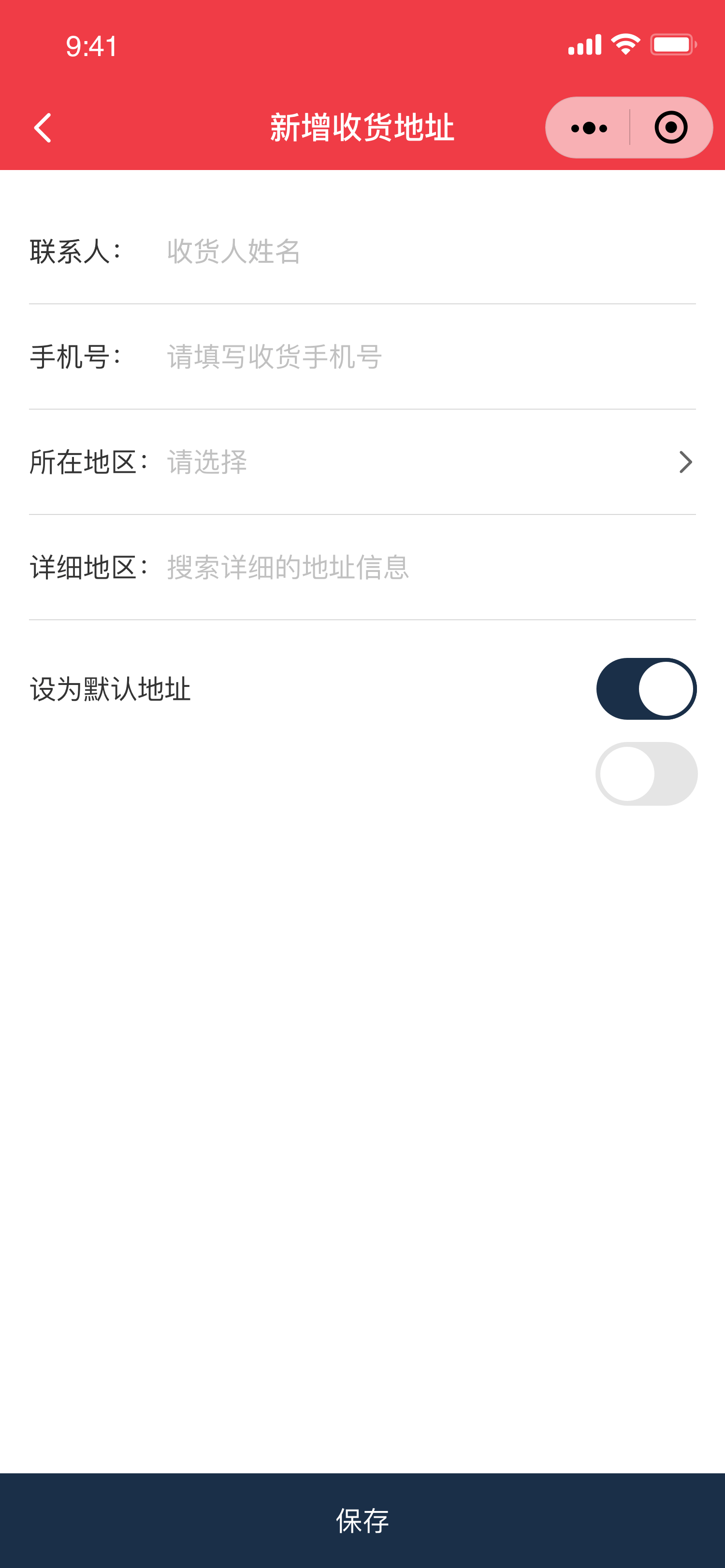This screenshot has height=1568, width=725.
Task: Open the mini program more options menu
Action: point(589,128)
